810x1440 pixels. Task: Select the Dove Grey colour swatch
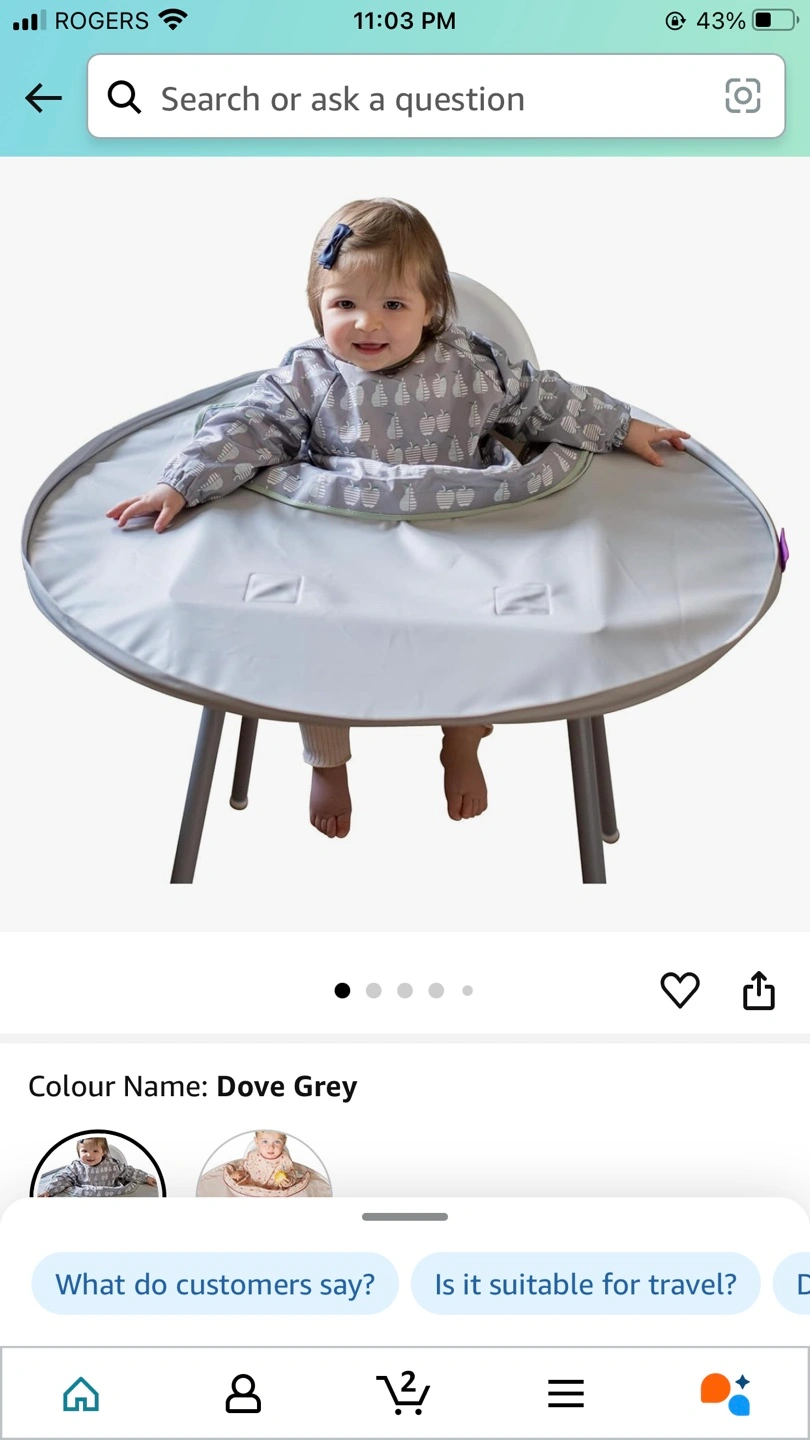(x=98, y=1165)
